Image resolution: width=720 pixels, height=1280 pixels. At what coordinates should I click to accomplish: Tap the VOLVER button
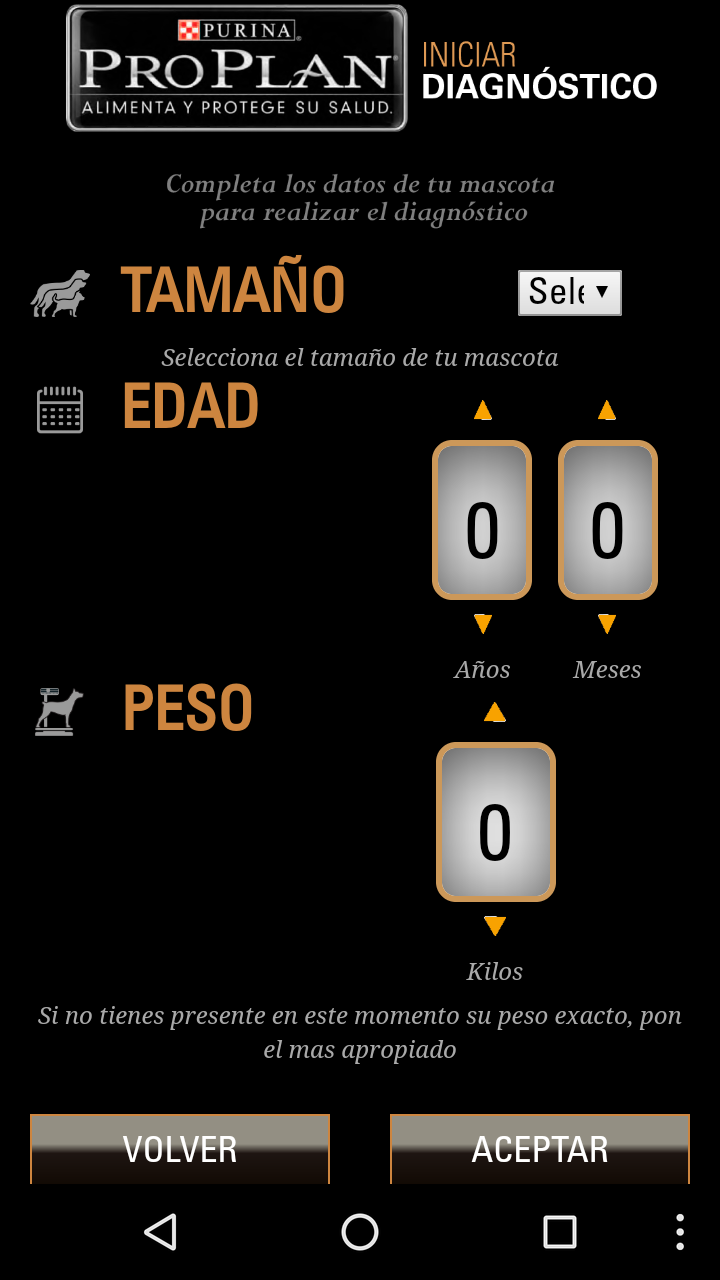tap(180, 1149)
